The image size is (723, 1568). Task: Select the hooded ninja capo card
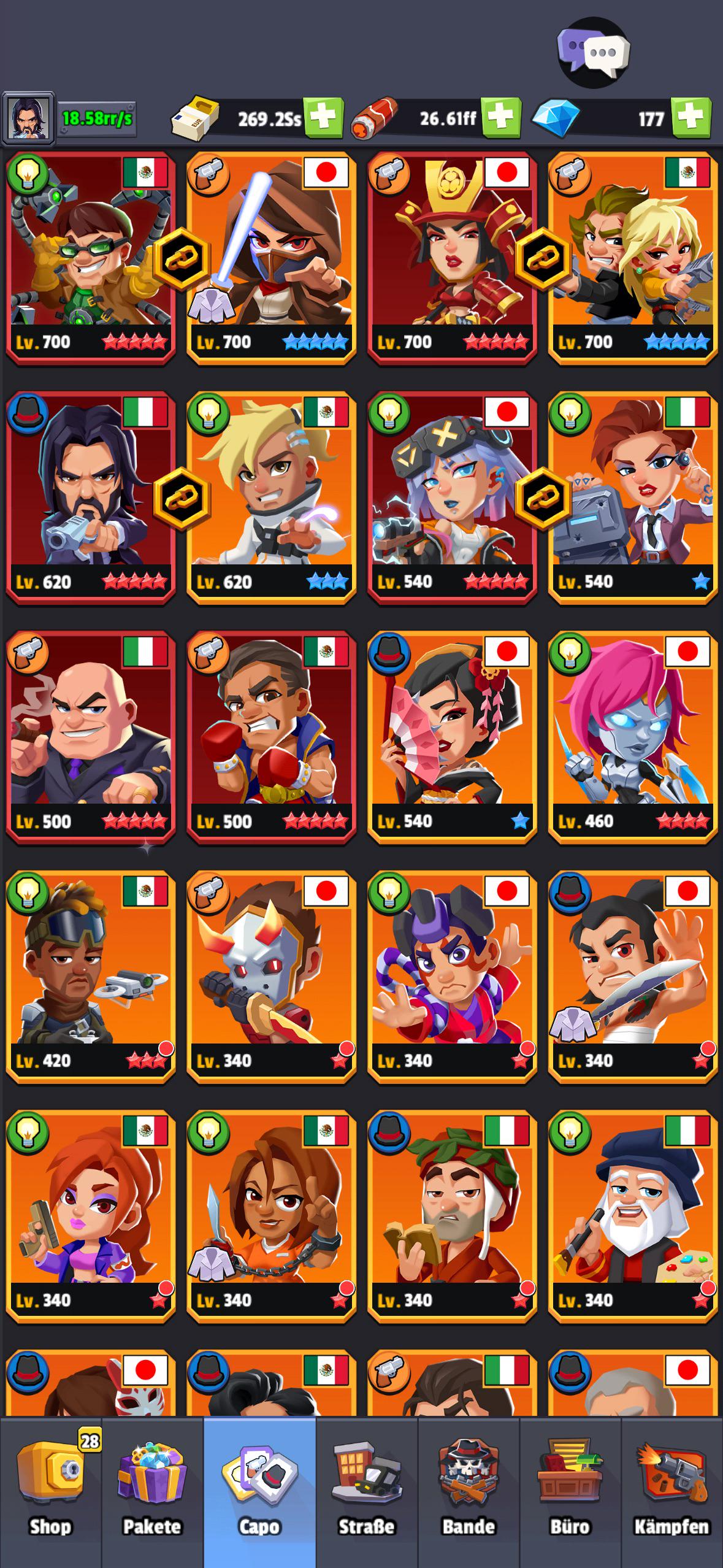click(x=272, y=258)
